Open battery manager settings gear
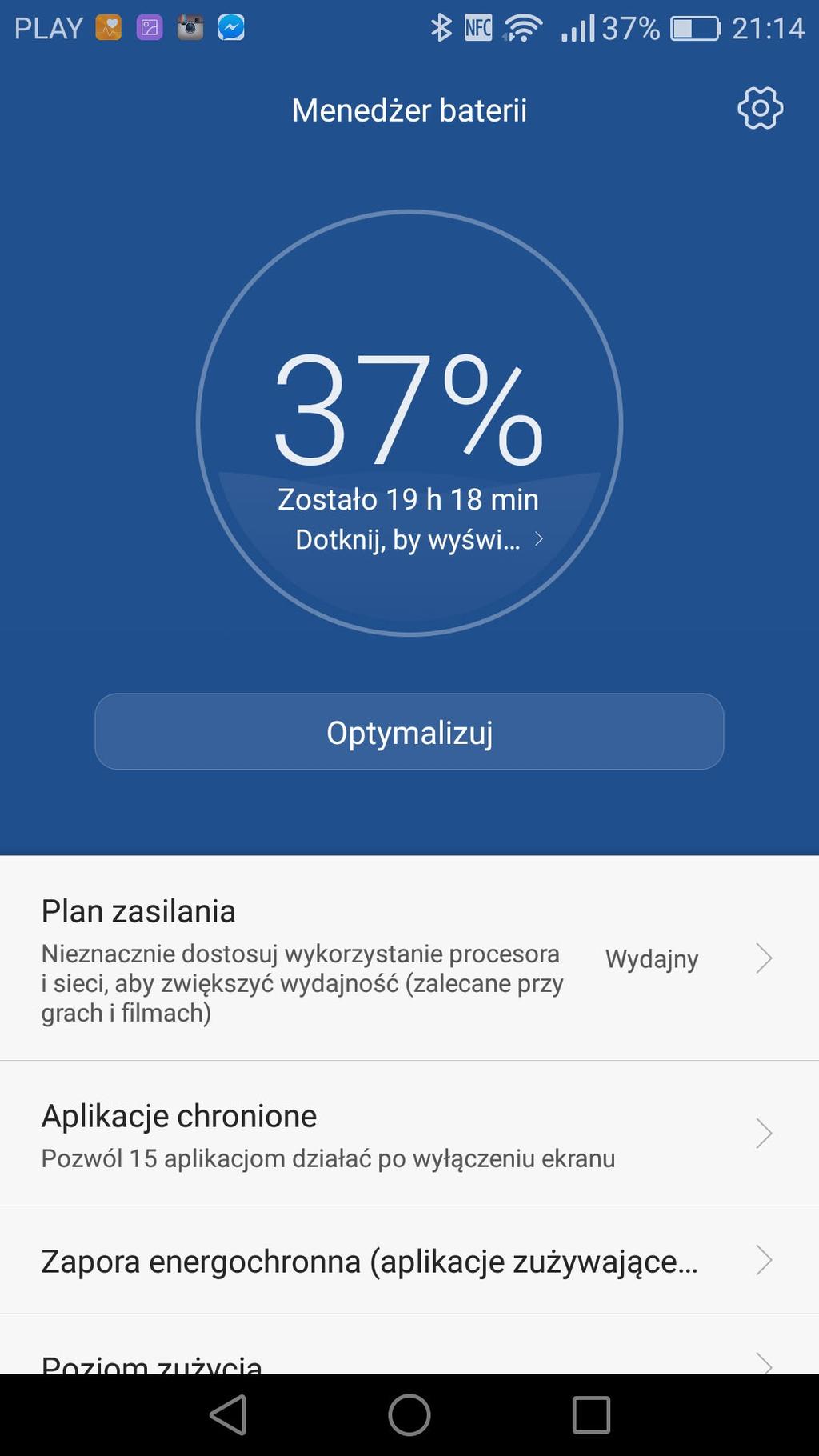The height and width of the screenshot is (1456, 819). [760, 108]
